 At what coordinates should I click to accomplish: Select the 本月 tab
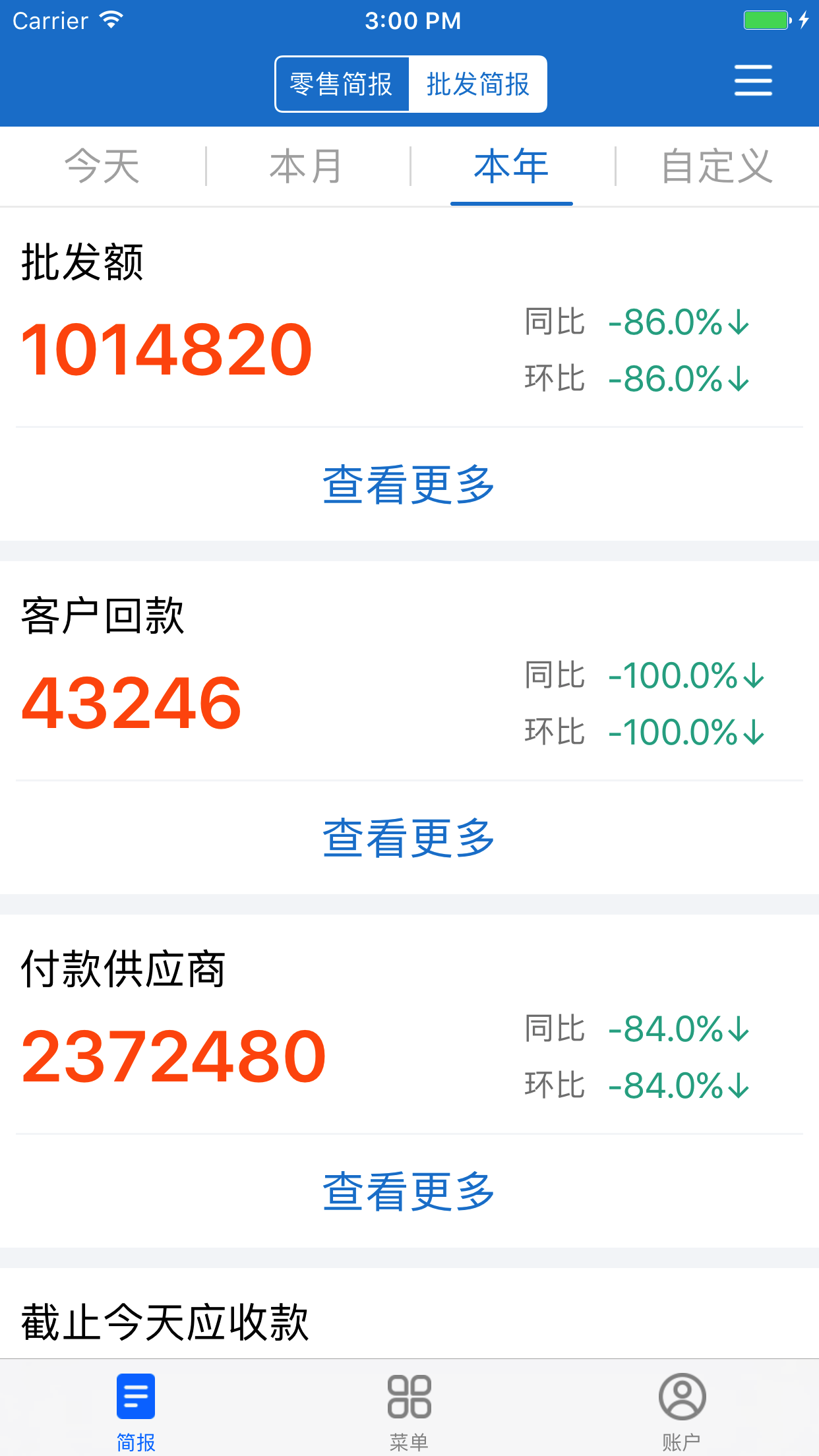307,166
